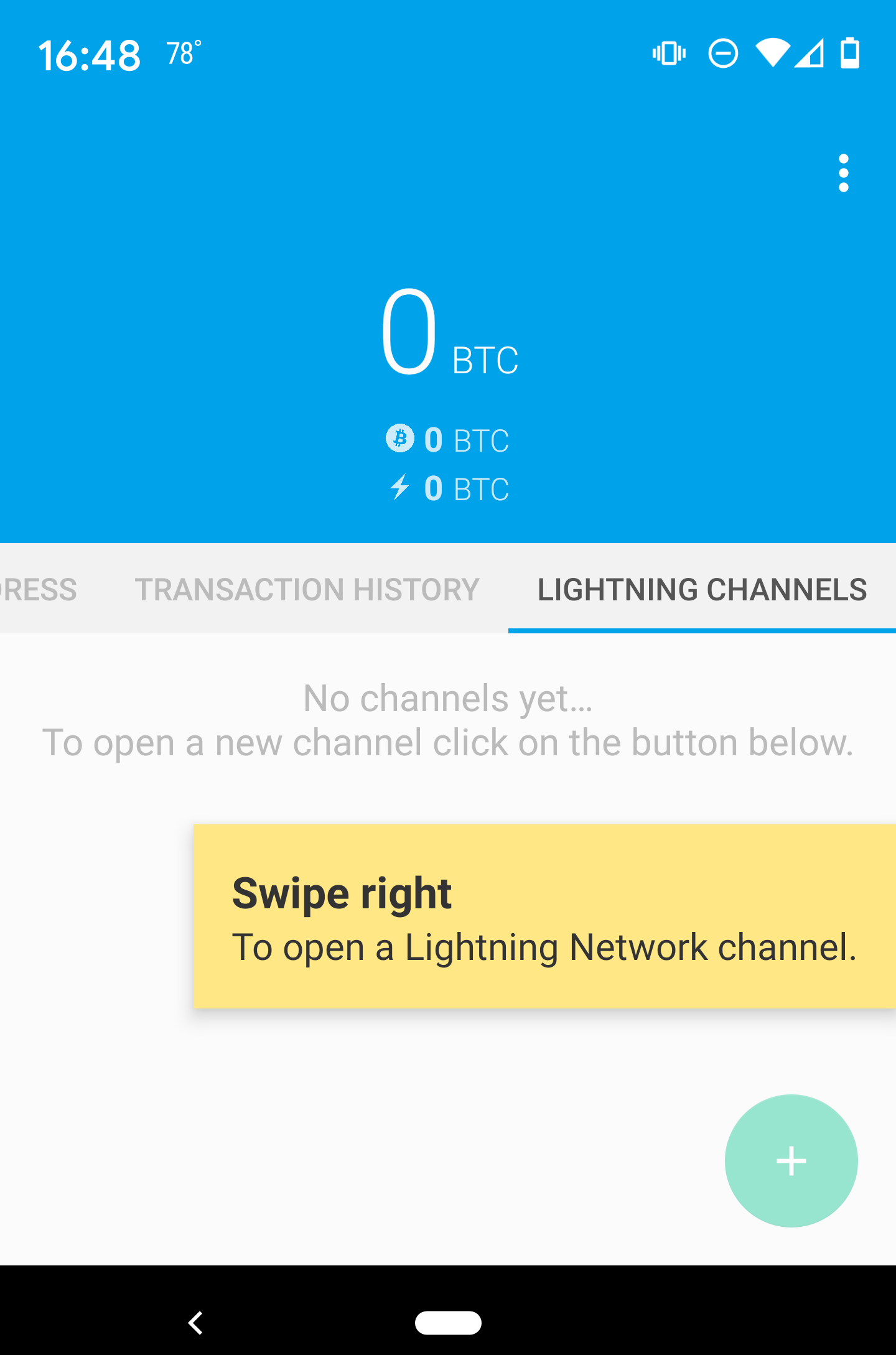Tap the Do Not Disturb icon
The image size is (896, 1355).
tap(722, 55)
